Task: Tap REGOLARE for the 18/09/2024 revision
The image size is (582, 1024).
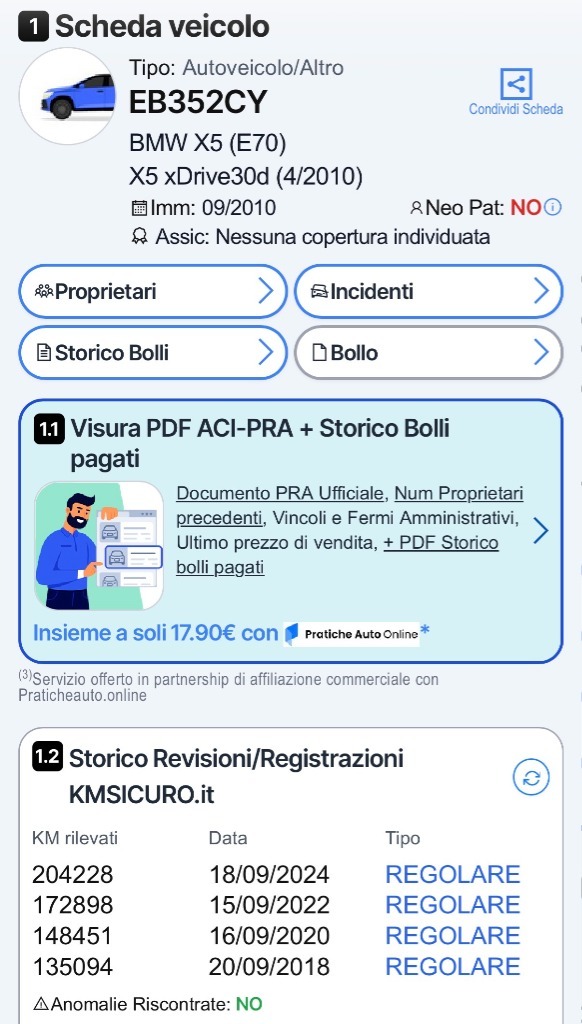Action: tap(452, 874)
